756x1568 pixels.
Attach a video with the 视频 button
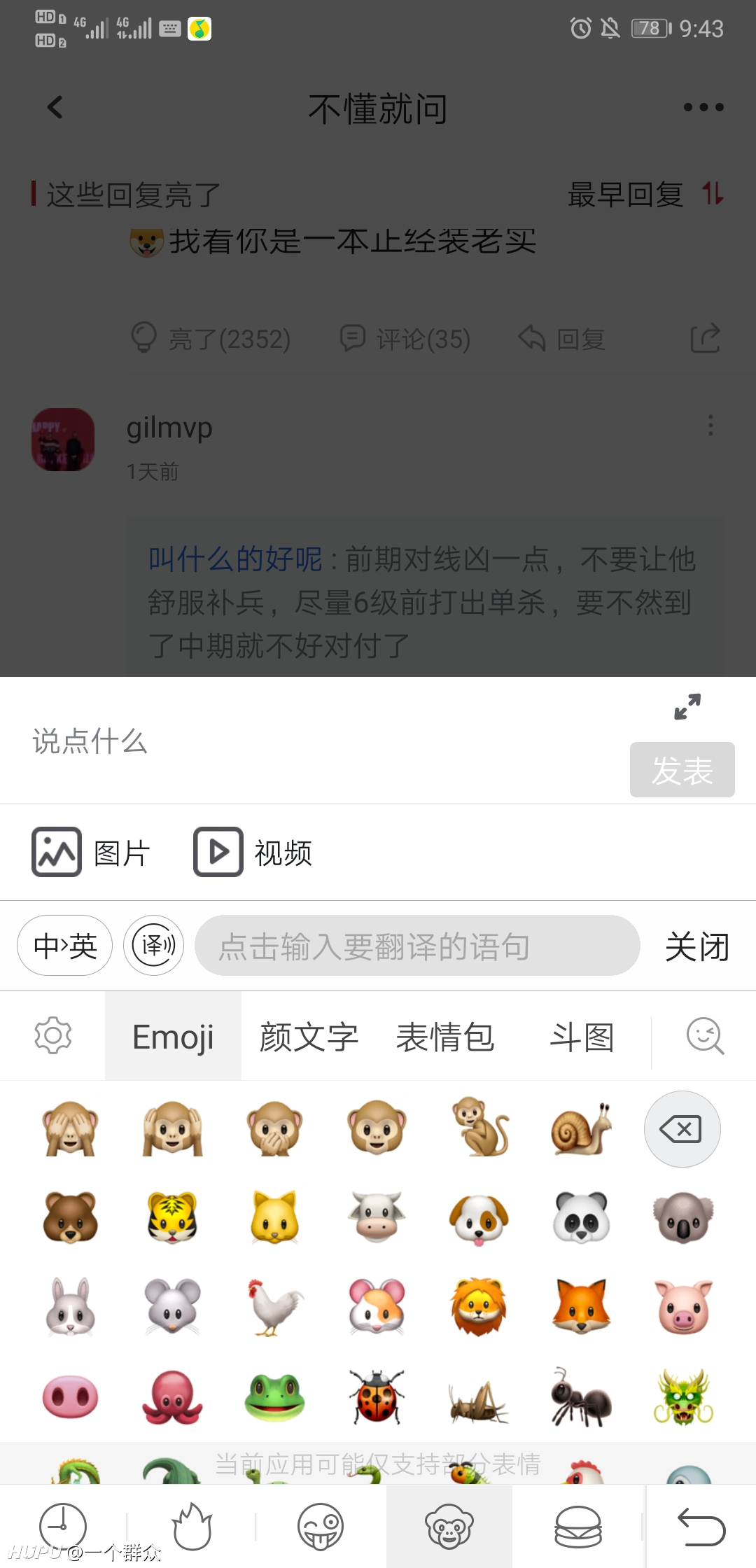253,852
